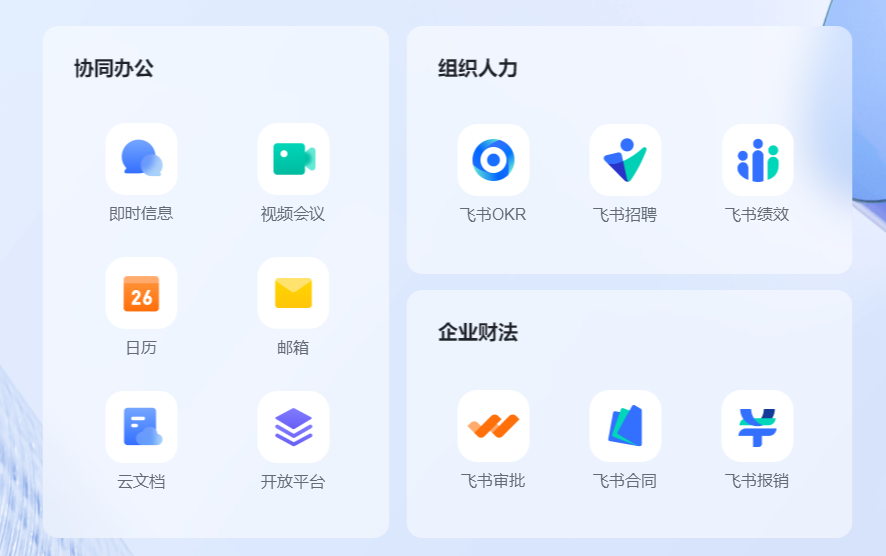The height and width of the screenshot is (556, 886).
Task: Select 飞书招聘 recruiting
Action: point(625,160)
